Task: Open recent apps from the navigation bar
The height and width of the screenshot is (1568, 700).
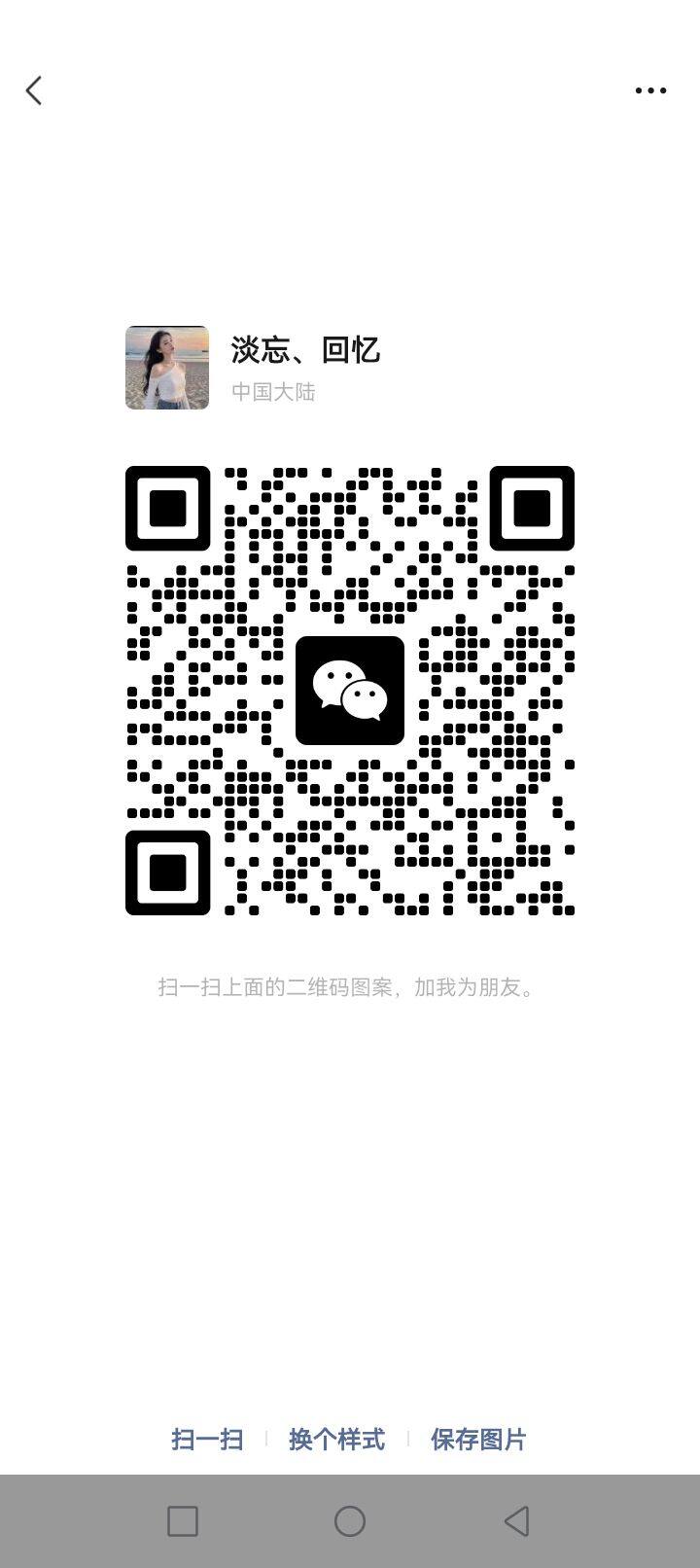Action: click(x=183, y=1521)
